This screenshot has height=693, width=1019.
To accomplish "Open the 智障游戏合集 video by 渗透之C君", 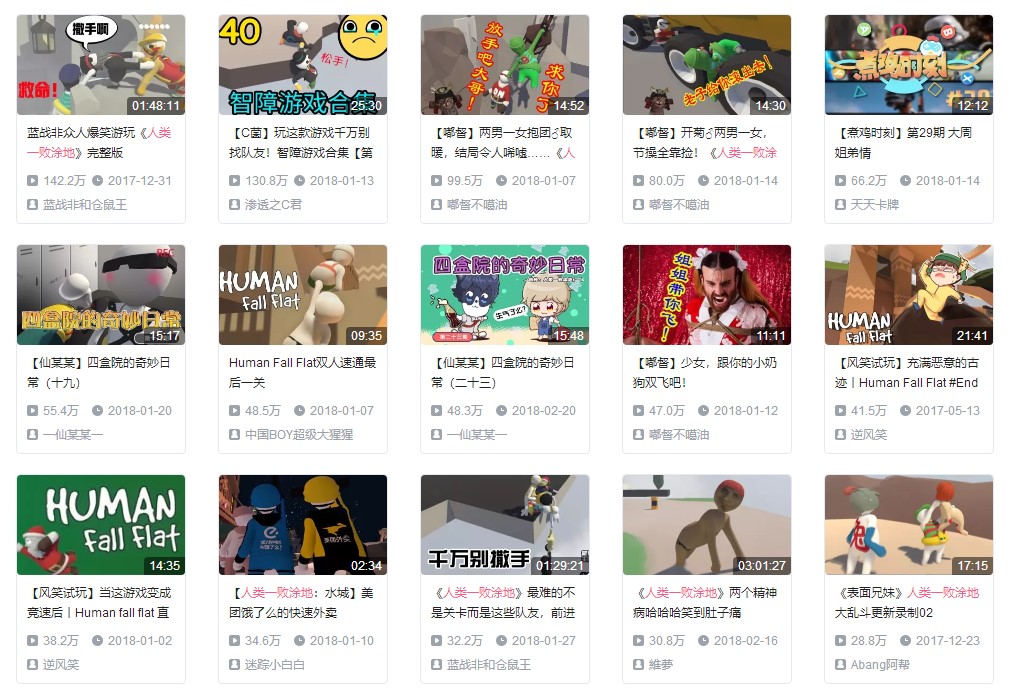I will (303, 66).
